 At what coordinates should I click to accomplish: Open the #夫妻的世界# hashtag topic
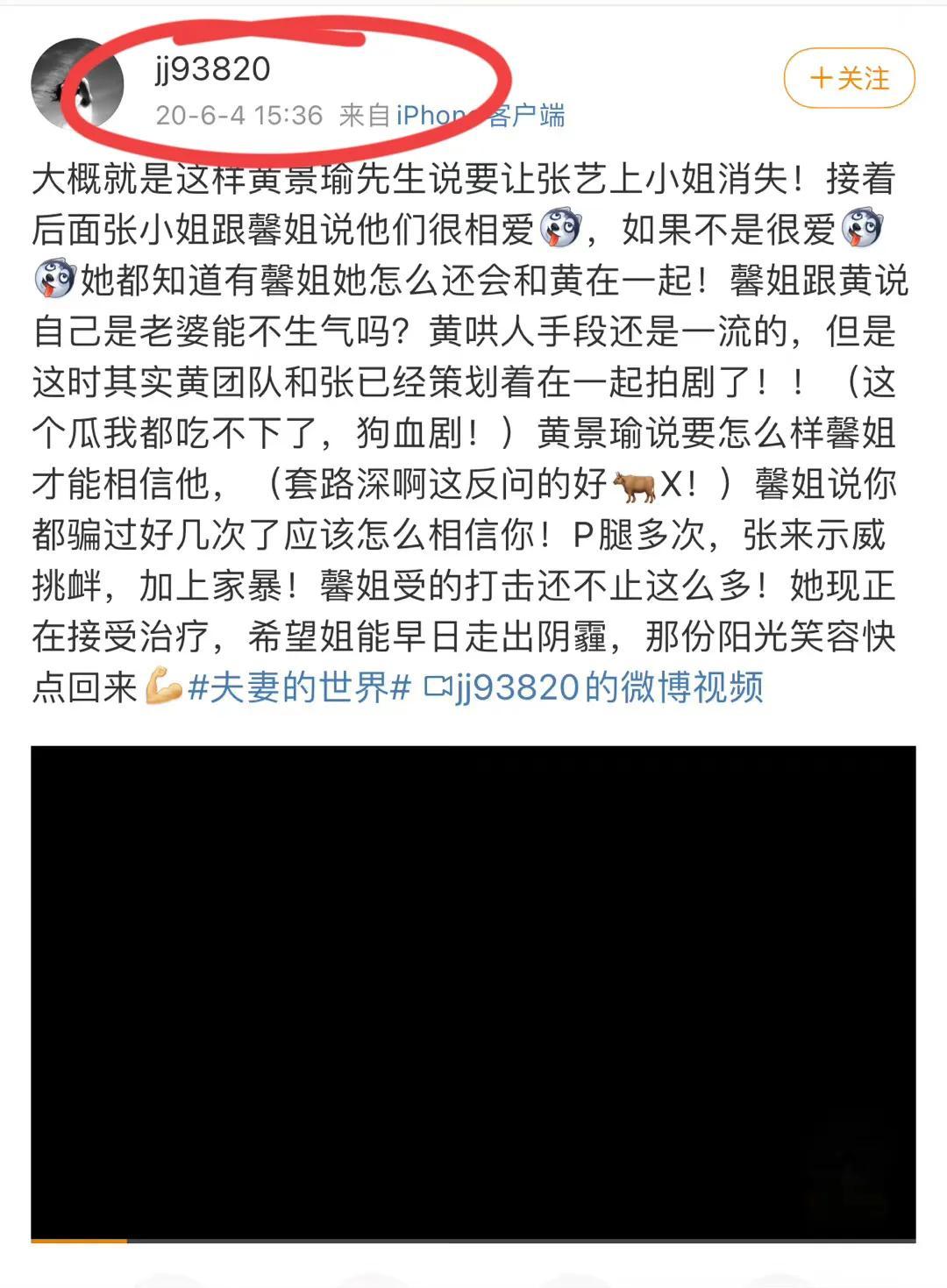click(299, 687)
